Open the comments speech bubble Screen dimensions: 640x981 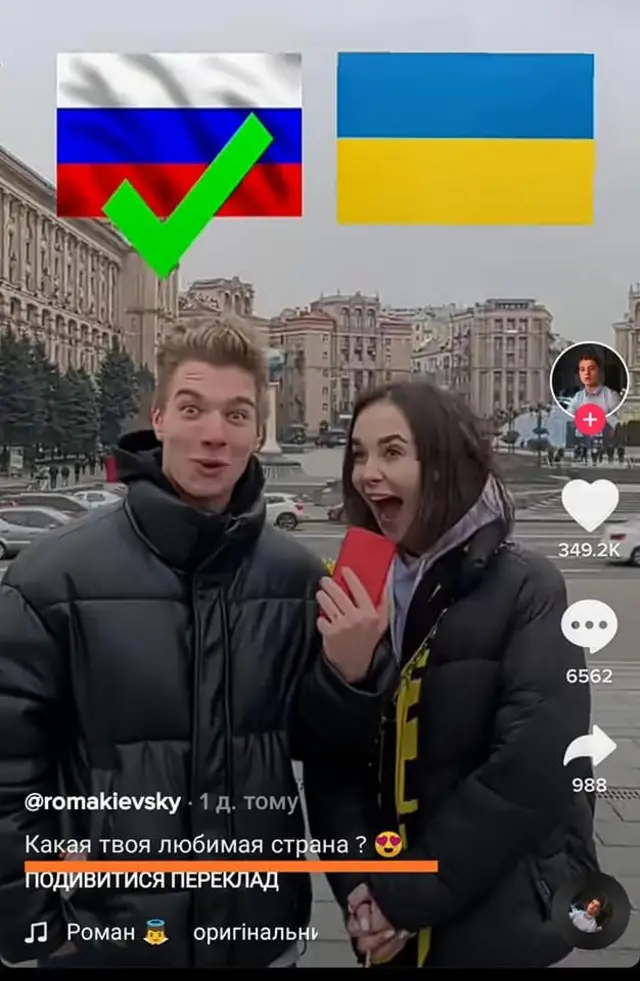point(589,627)
